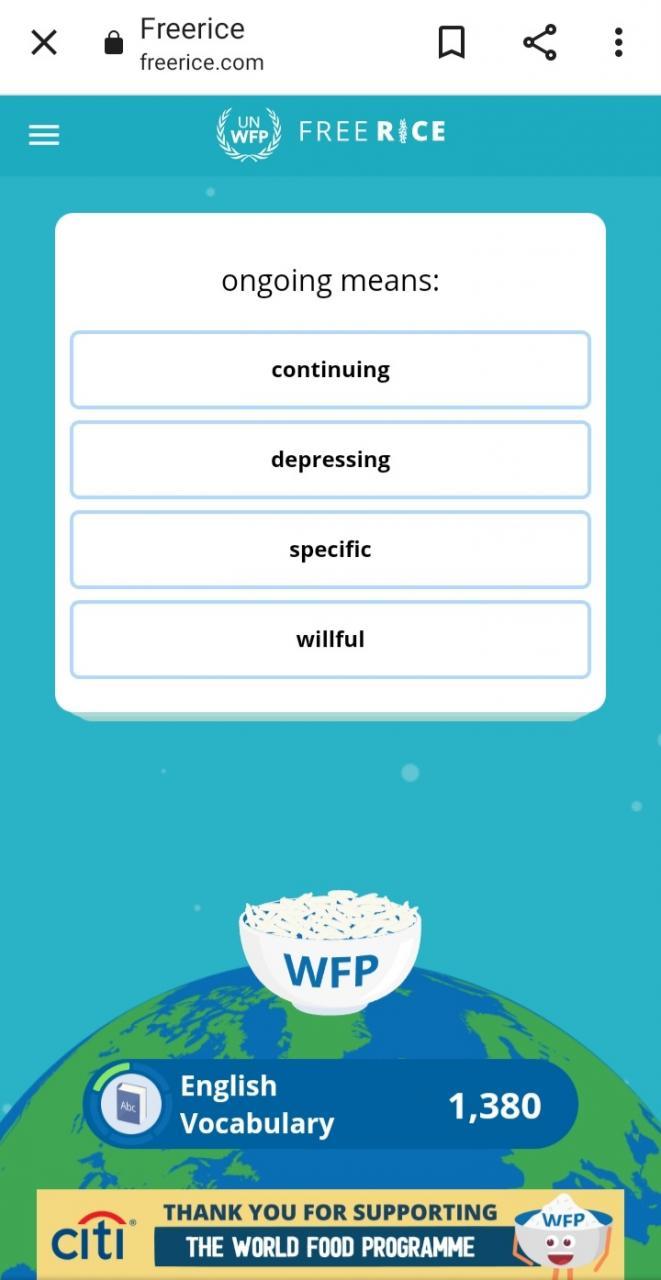Open the English Vocabulary category bar
The width and height of the screenshot is (661, 1280).
pos(330,1105)
